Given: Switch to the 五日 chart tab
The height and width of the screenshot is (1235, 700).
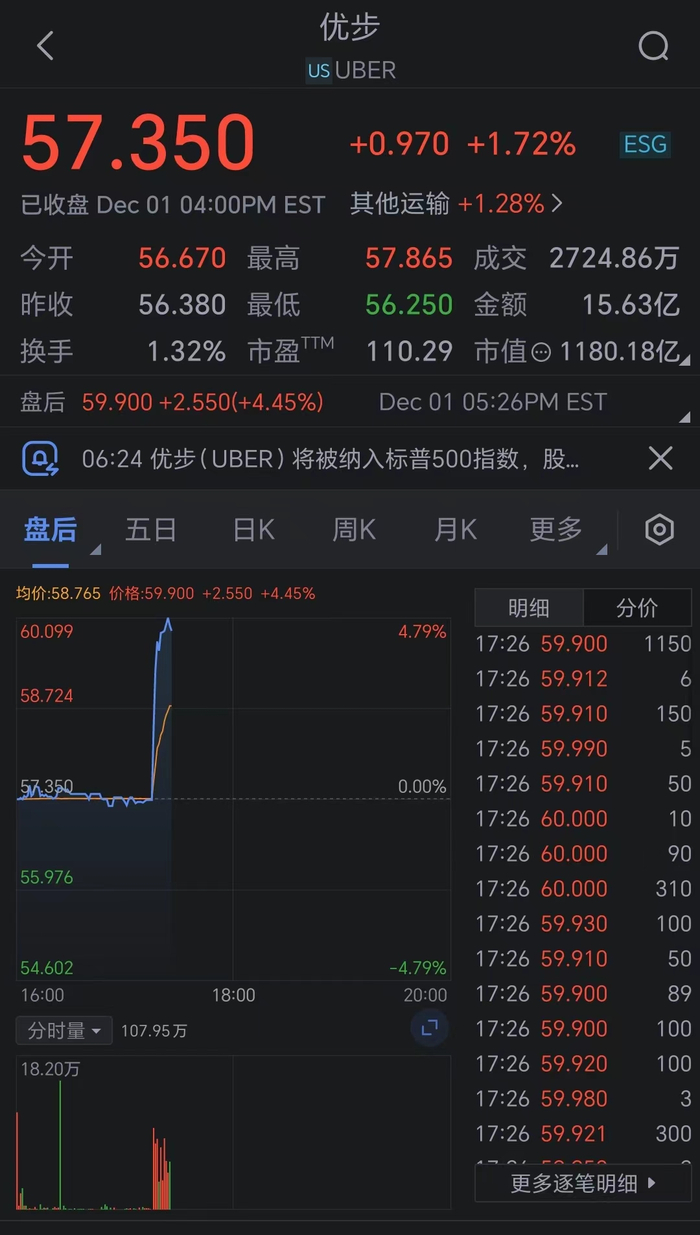Looking at the screenshot, I should coord(151,529).
